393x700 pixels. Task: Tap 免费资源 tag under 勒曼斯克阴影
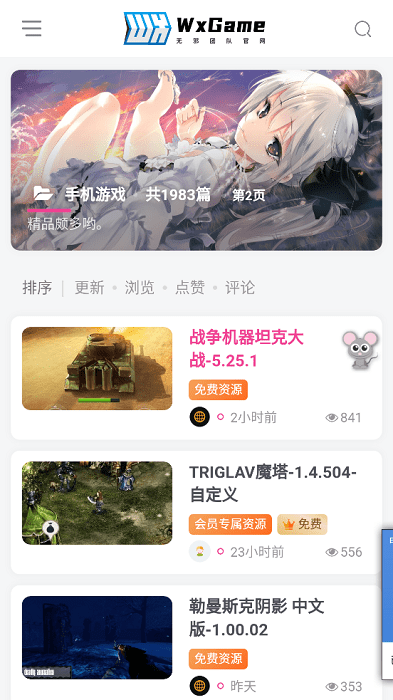218,658
